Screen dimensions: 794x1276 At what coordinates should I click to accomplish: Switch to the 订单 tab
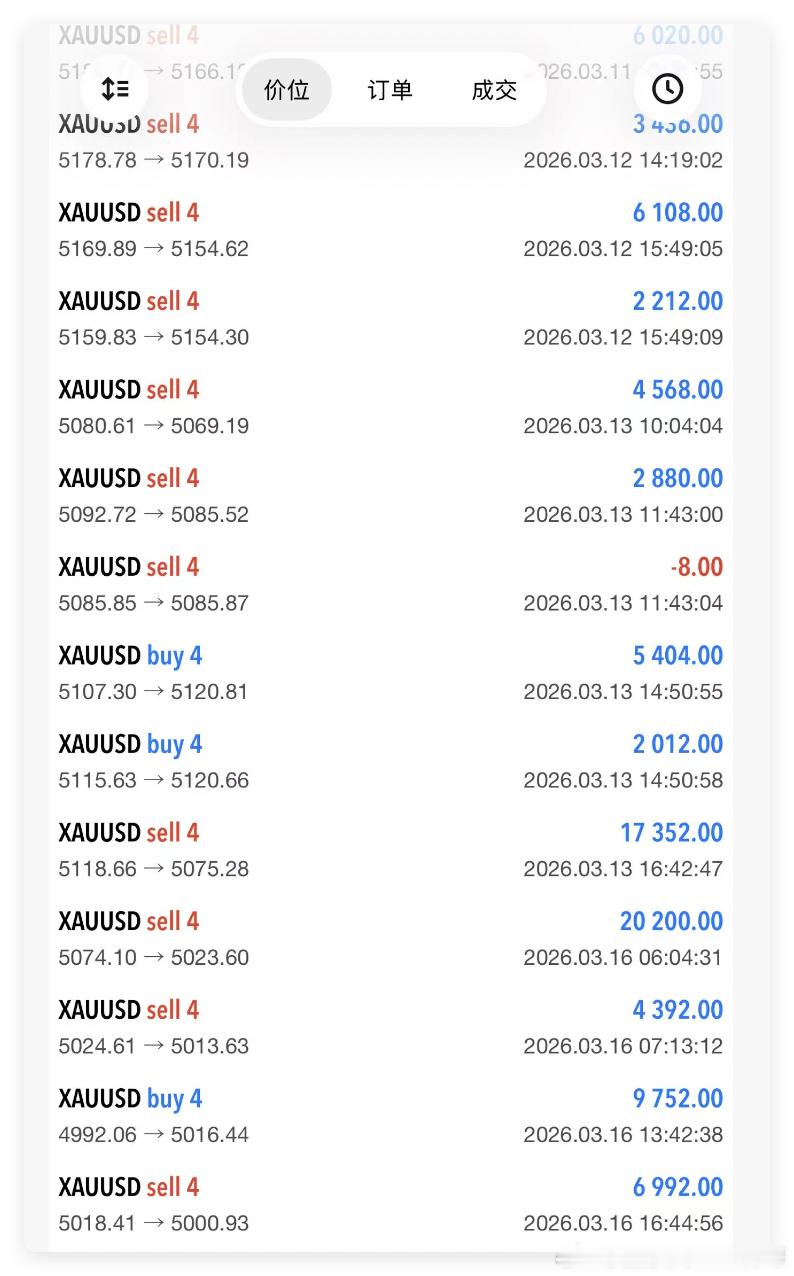click(390, 90)
